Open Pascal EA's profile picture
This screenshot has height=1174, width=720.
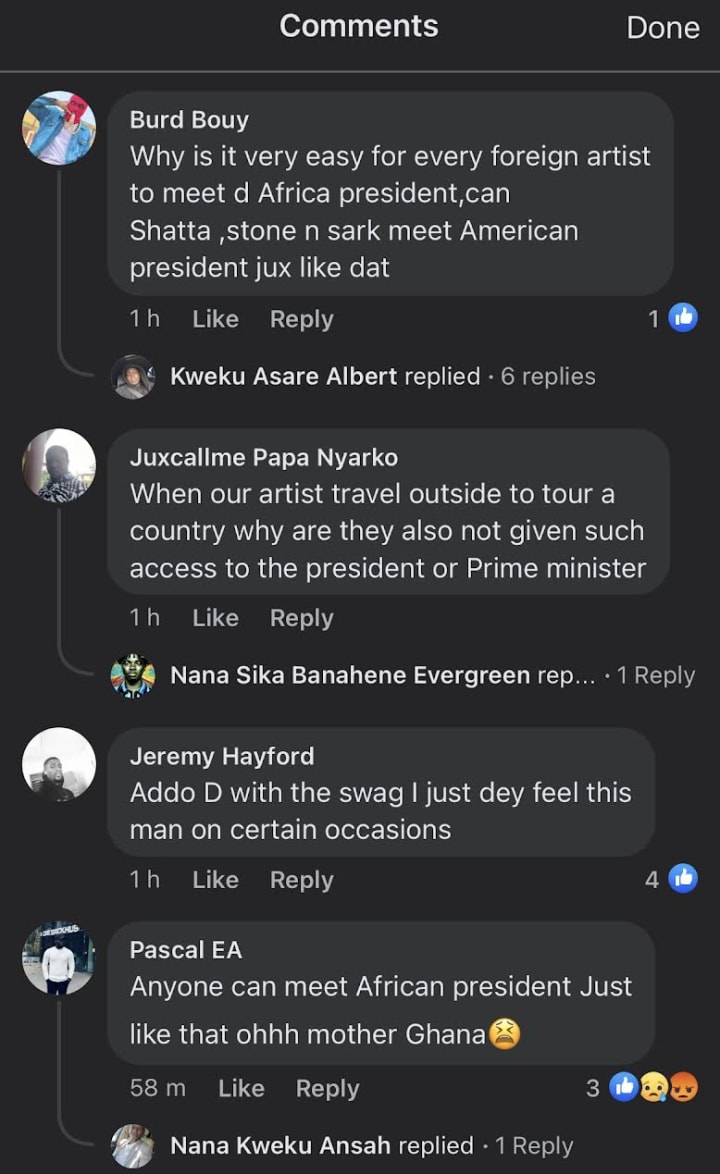(59, 958)
